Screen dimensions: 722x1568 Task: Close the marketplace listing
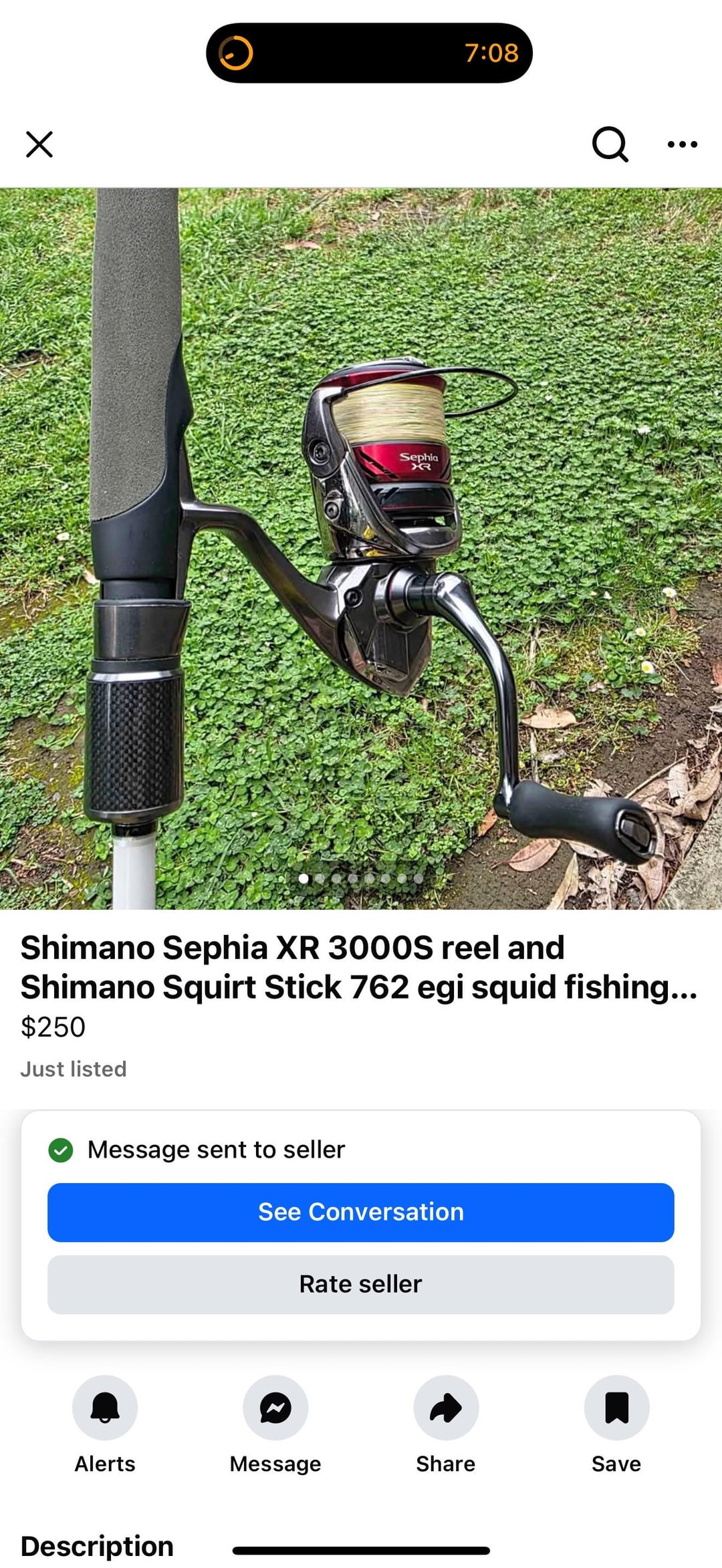[39, 144]
